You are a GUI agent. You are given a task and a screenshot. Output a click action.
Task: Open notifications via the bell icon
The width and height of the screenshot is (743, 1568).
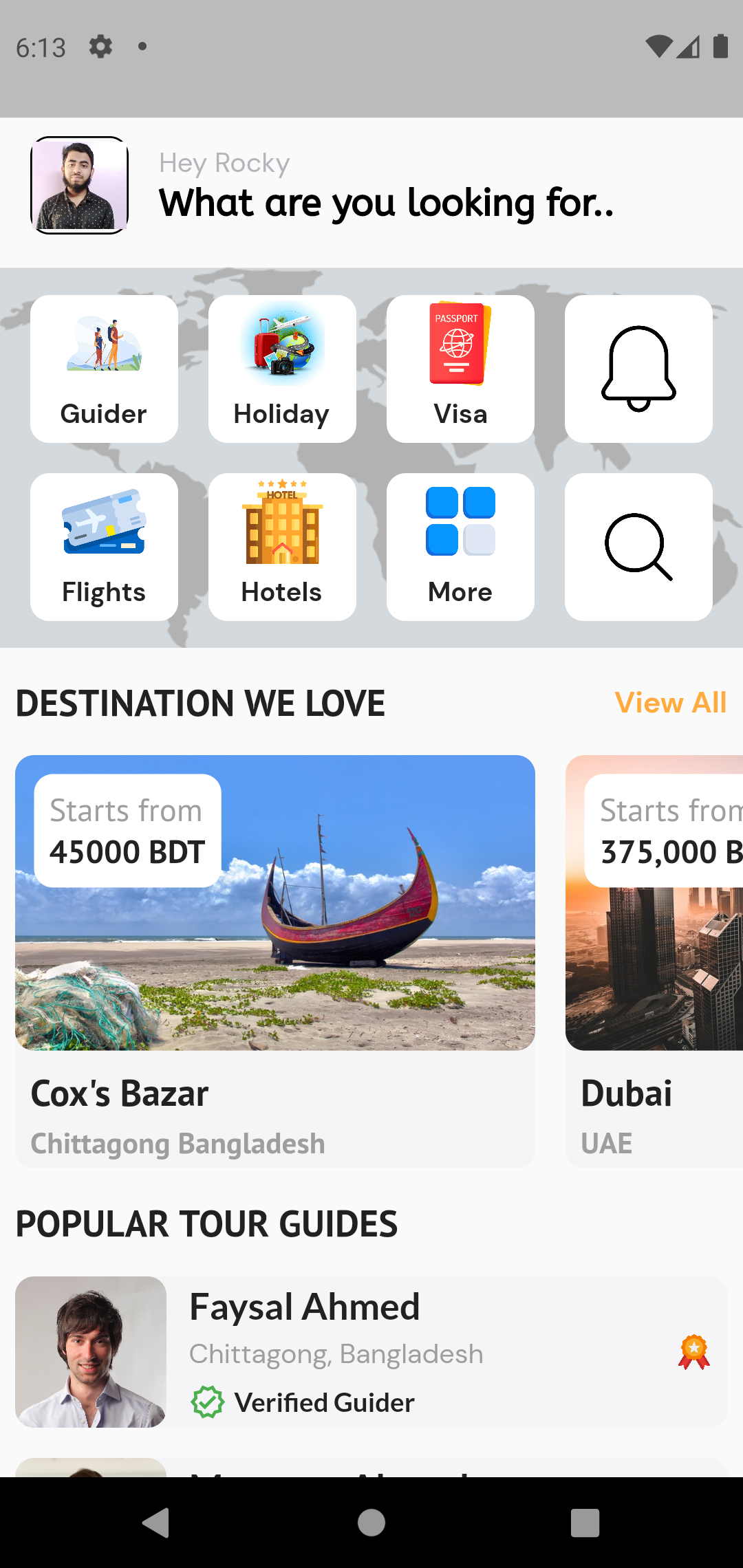coord(638,368)
